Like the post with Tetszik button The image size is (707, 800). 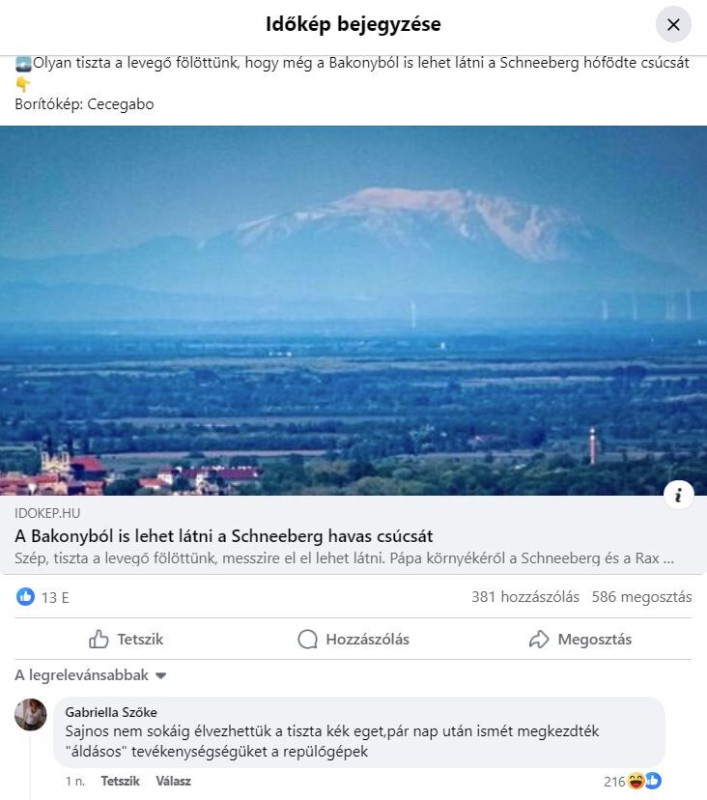(x=126, y=639)
